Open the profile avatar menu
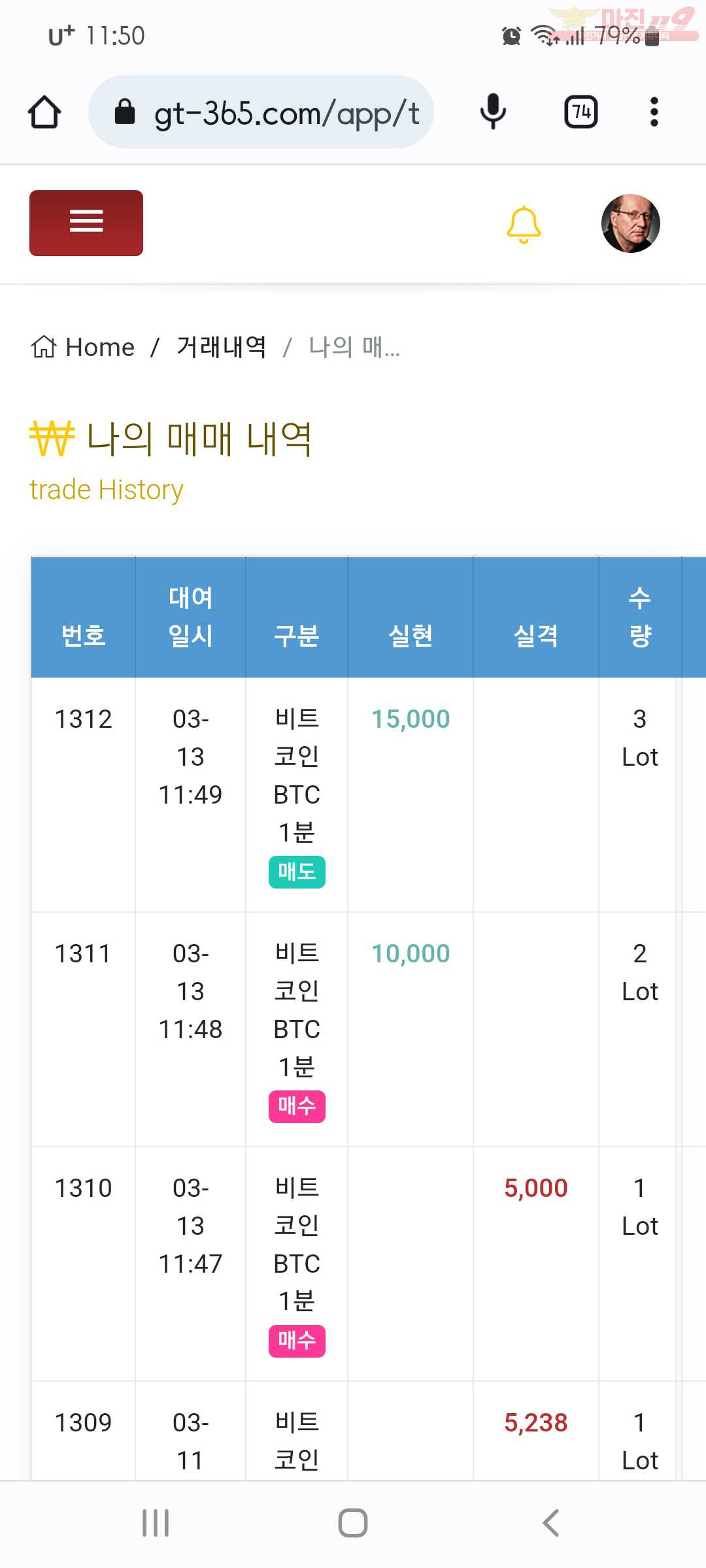The height and width of the screenshot is (1568, 706). (x=630, y=223)
